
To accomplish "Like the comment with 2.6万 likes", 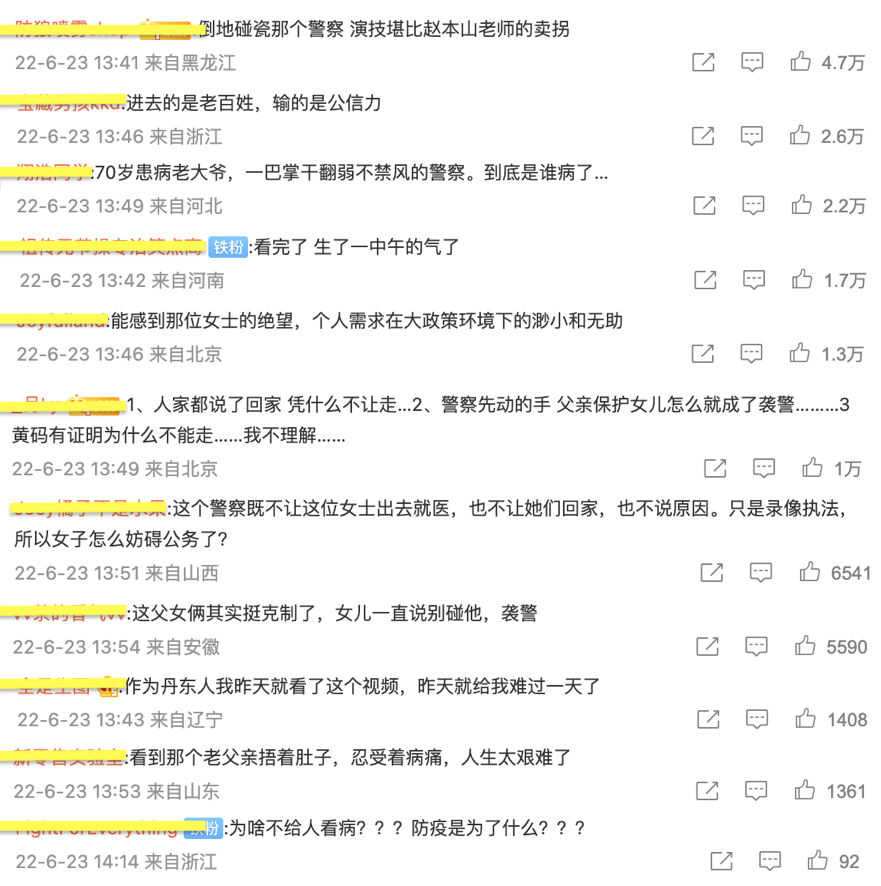I will tap(801, 136).
